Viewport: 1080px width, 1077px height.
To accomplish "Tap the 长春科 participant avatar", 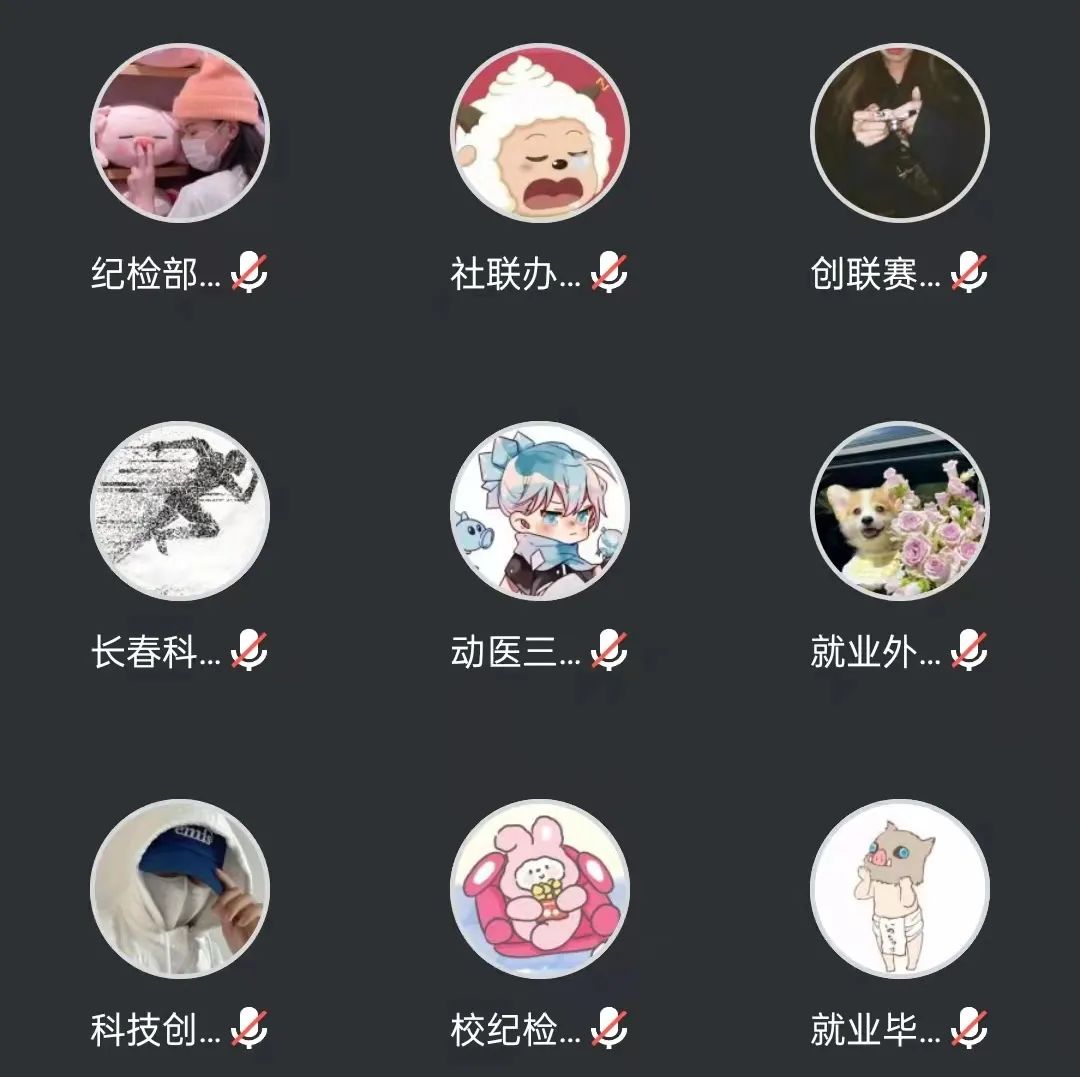I will (x=180, y=511).
